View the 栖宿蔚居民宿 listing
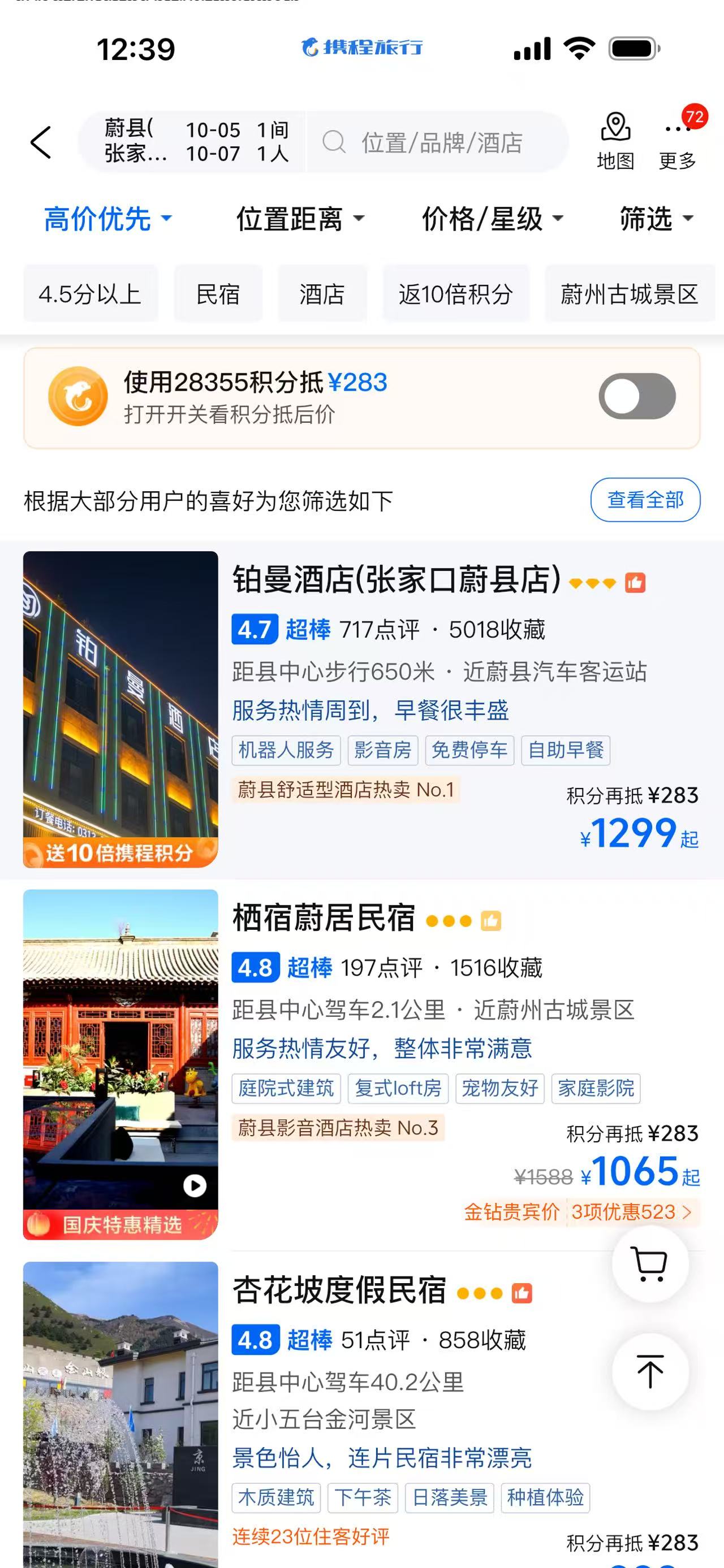Screen dimensions: 724x1568 click(324, 919)
